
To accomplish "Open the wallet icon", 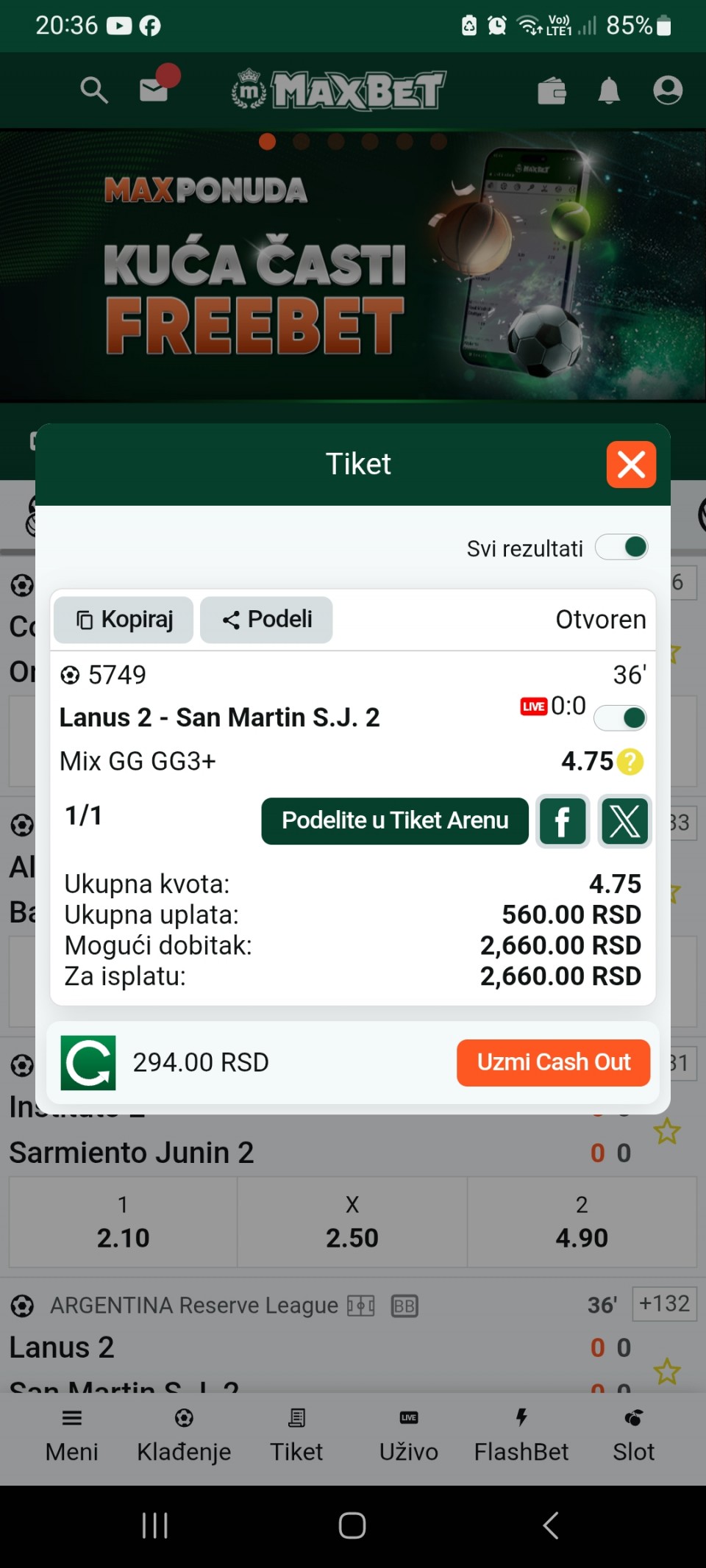I will pos(552,91).
